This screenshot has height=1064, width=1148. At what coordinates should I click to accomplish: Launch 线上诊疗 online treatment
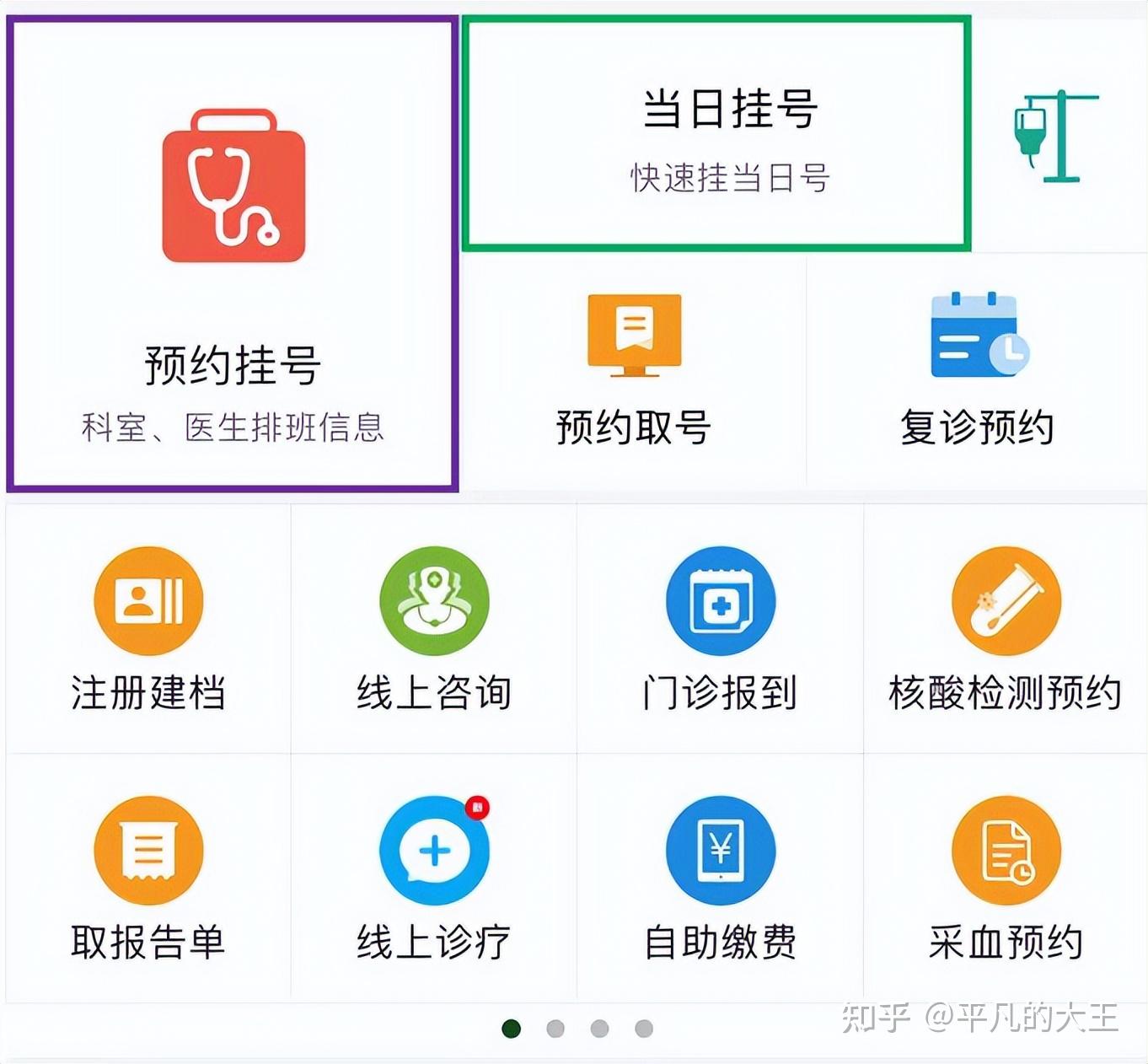[x=434, y=877]
